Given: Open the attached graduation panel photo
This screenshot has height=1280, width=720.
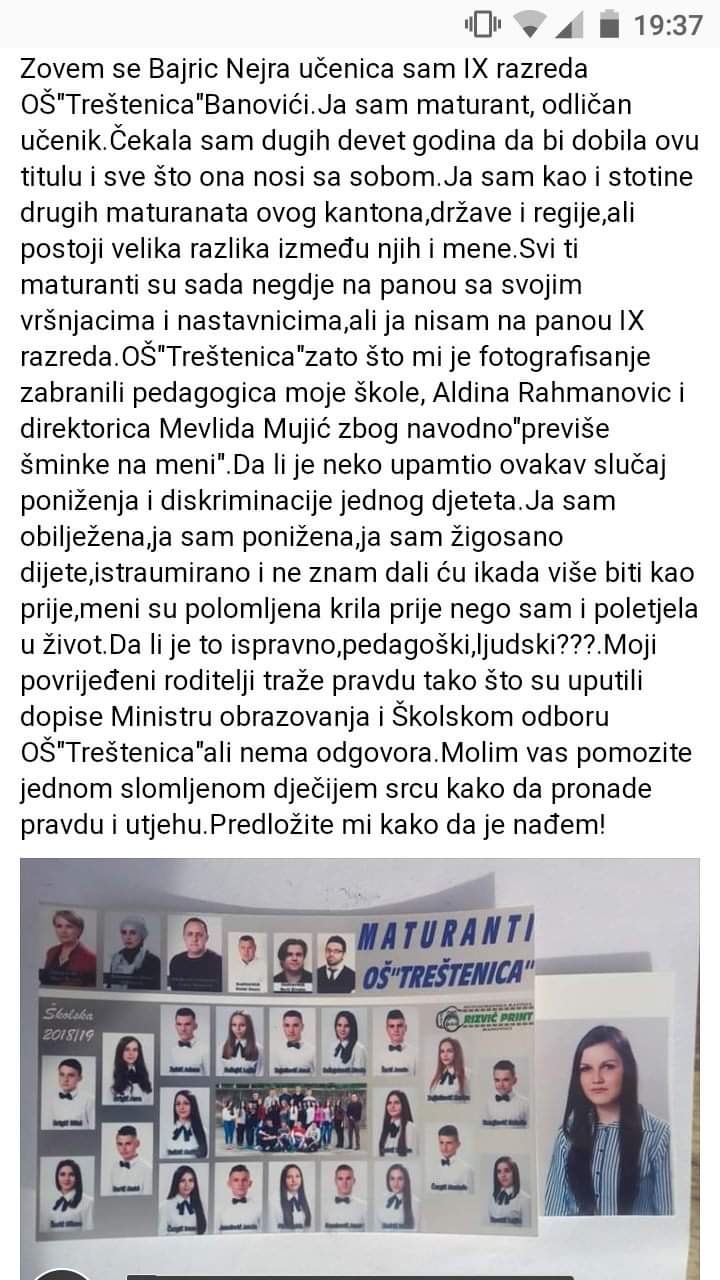Looking at the screenshot, I should pyautogui.click(x=359, y=1060).
